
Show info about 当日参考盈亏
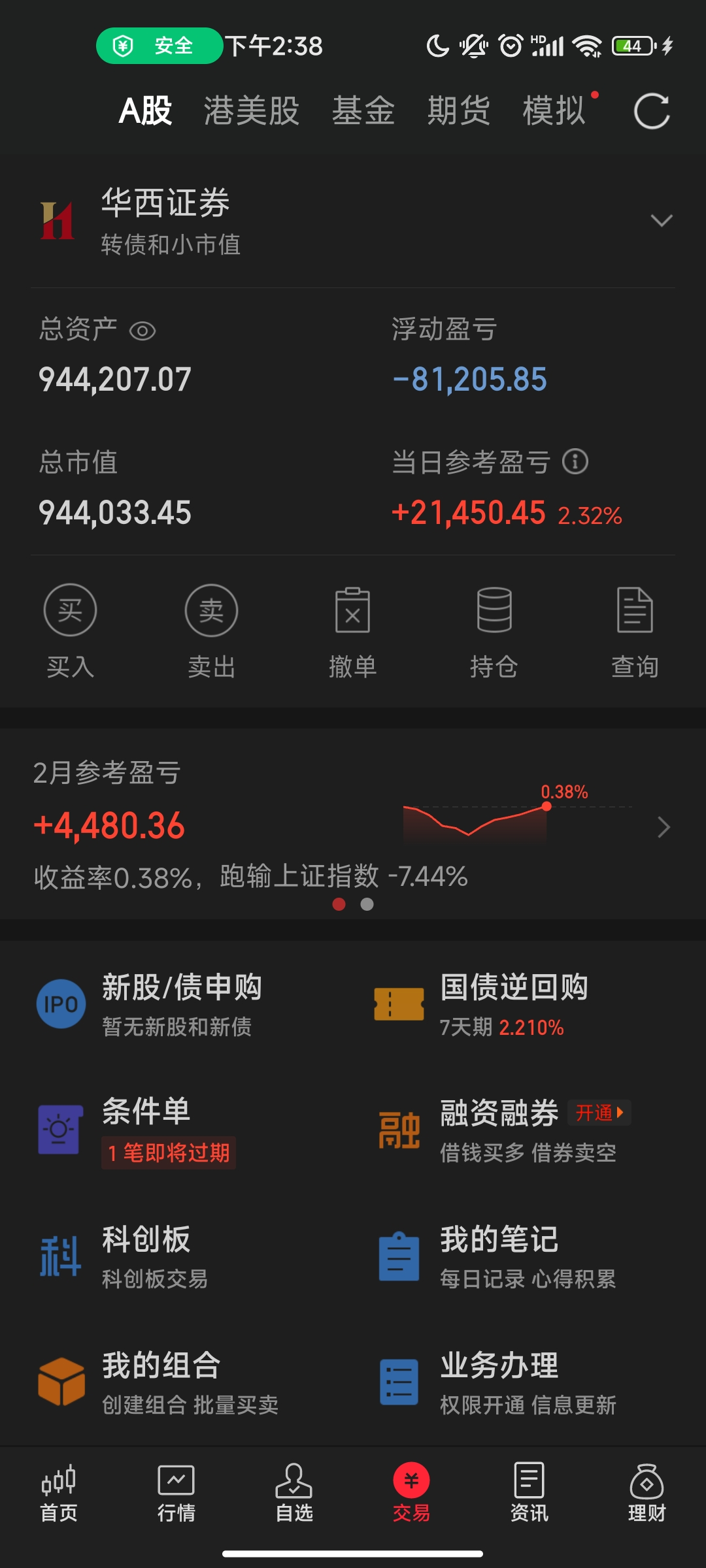tap(575, 461)
